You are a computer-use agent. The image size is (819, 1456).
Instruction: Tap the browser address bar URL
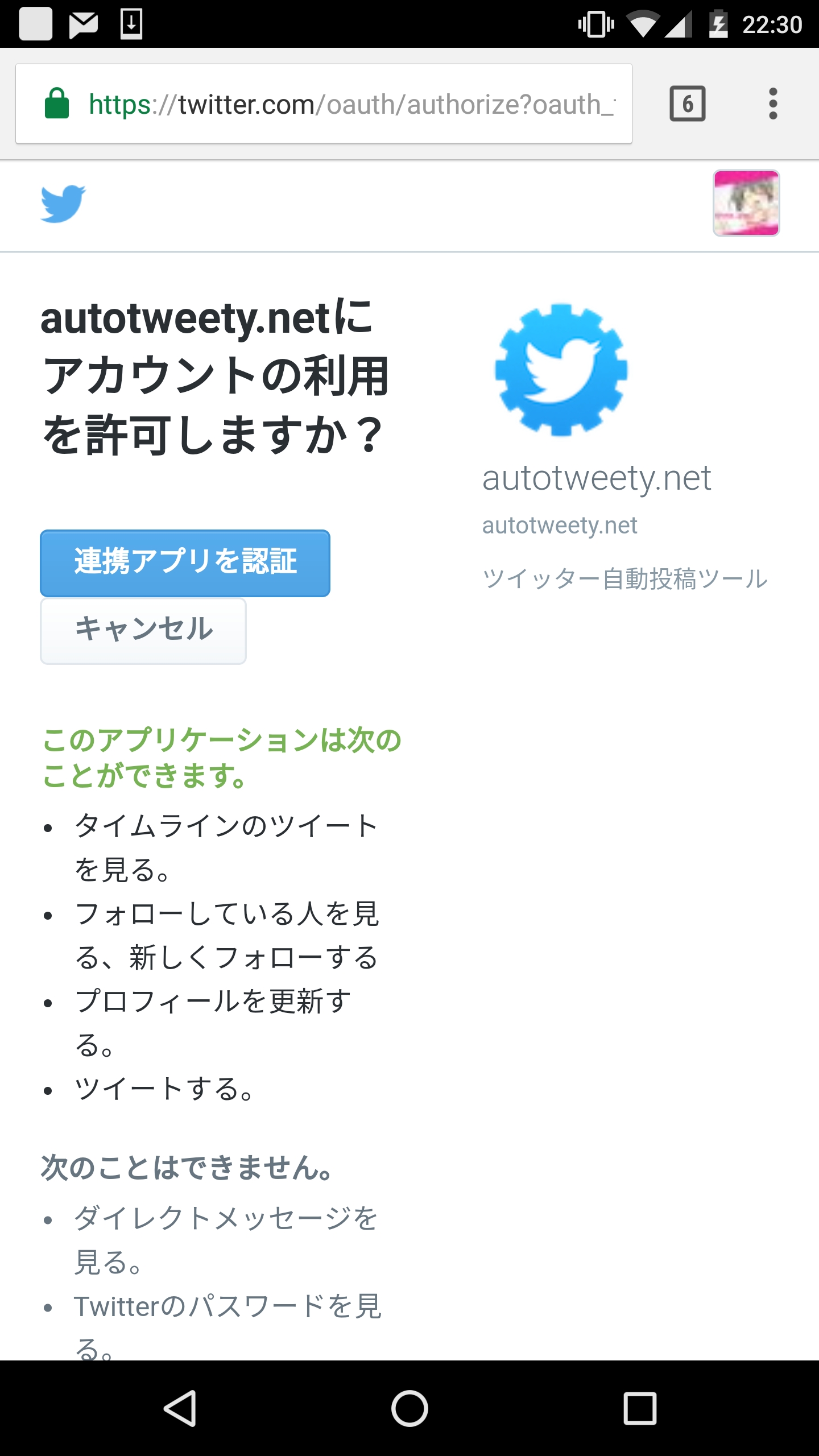[x=351, y=104]
